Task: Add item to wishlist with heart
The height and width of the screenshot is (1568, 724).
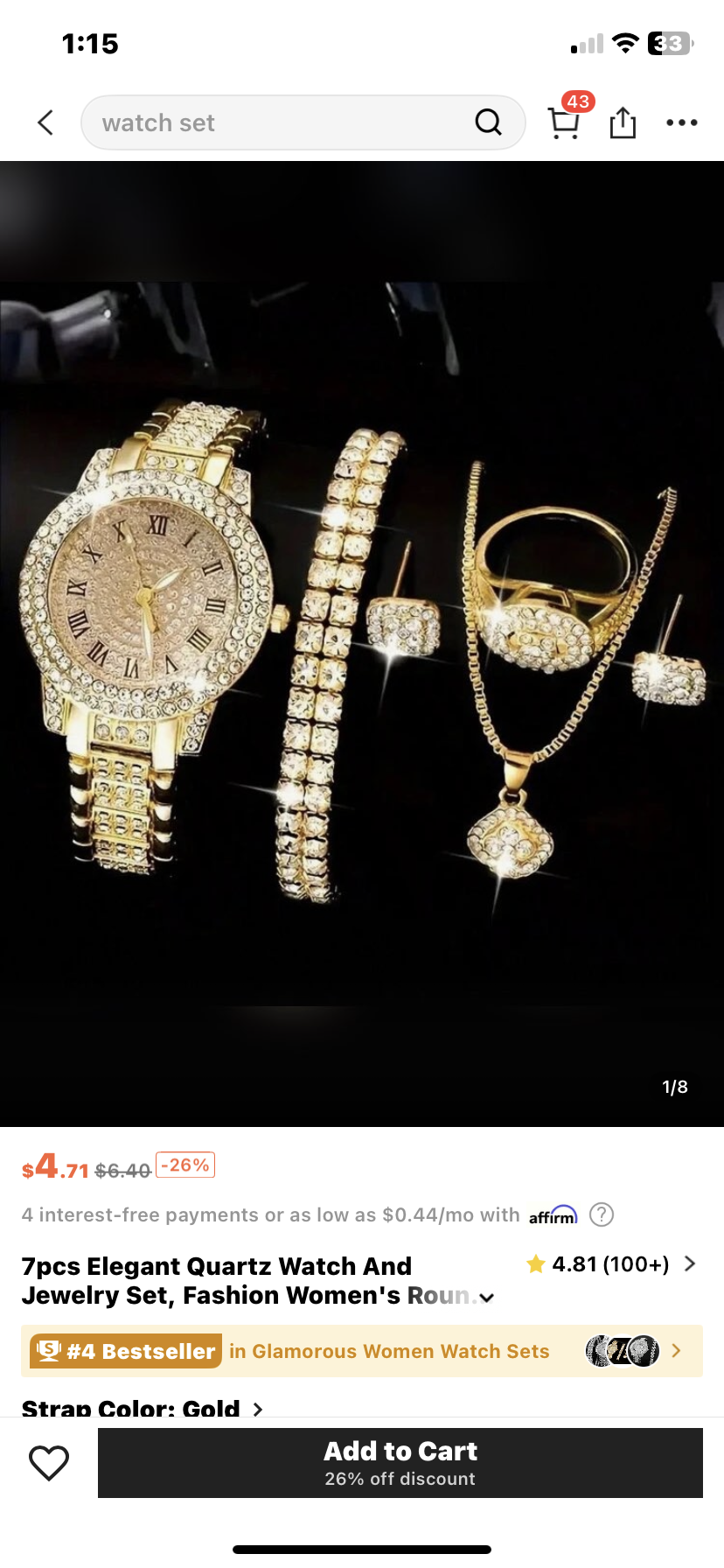Action: point(49,1463)
